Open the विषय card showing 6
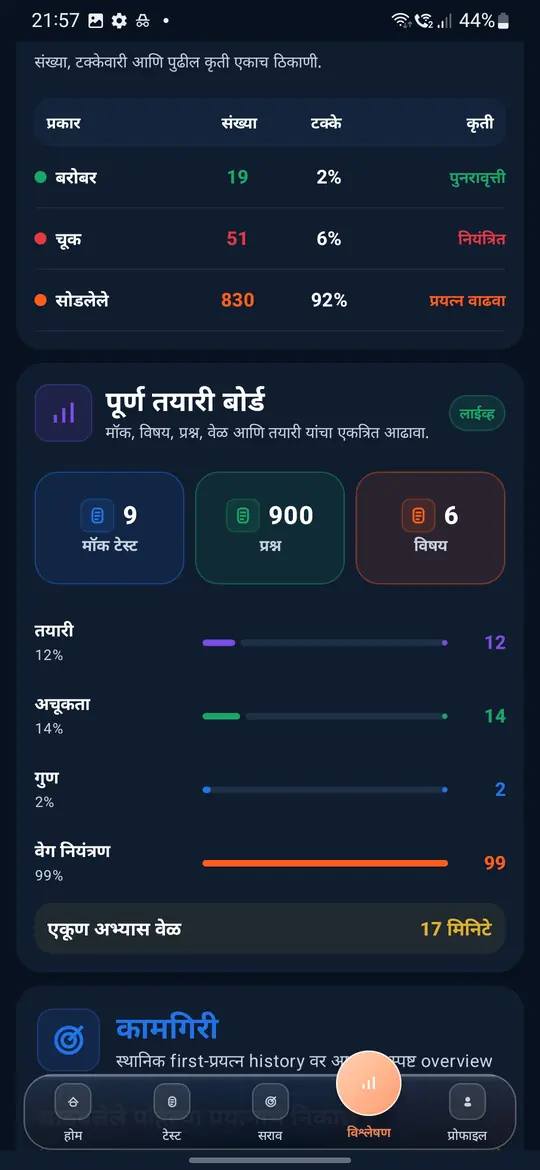 pyautogui.click(x=430, y=528)
